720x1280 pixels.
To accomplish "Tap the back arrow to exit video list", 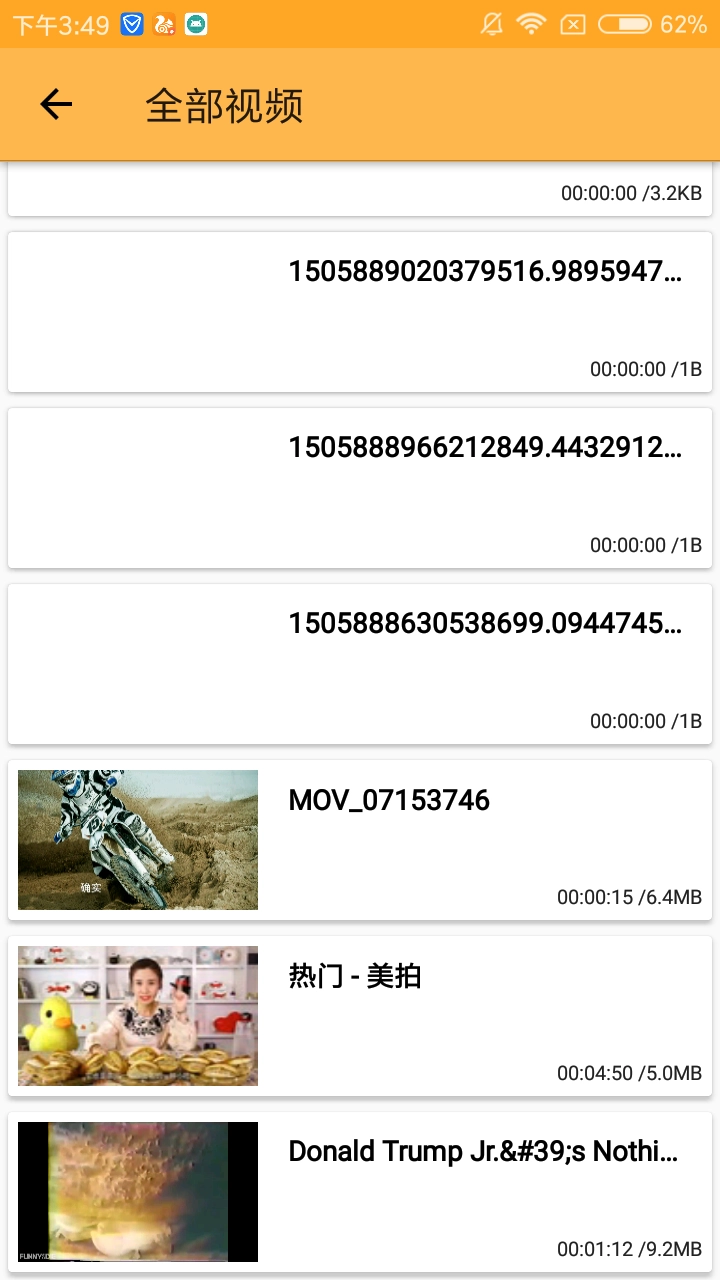I will pyautogui.click(x=56, y=104).
